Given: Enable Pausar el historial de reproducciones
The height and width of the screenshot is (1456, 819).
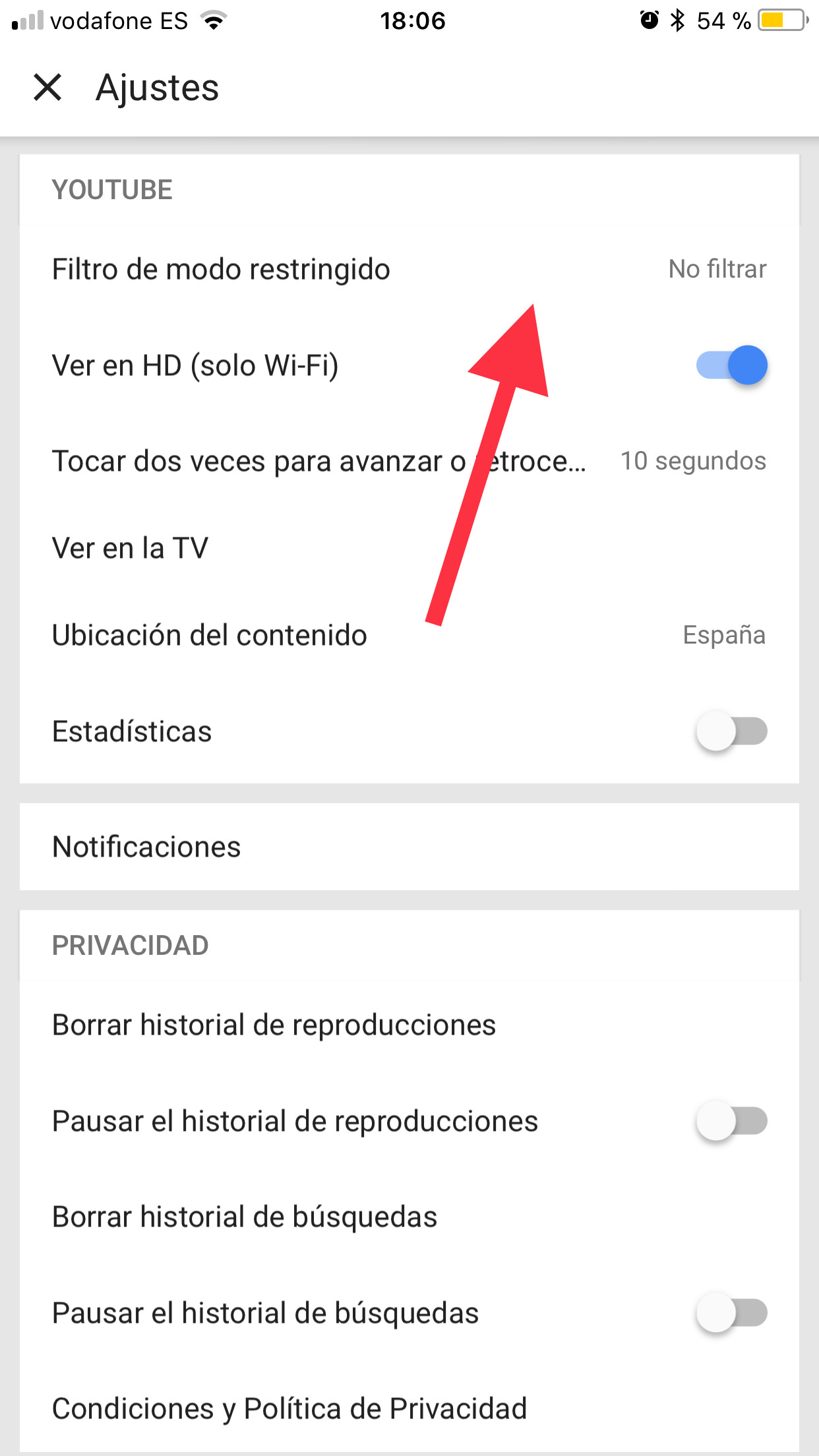Looking at the screenshot, I should (x=732, y=1120).
